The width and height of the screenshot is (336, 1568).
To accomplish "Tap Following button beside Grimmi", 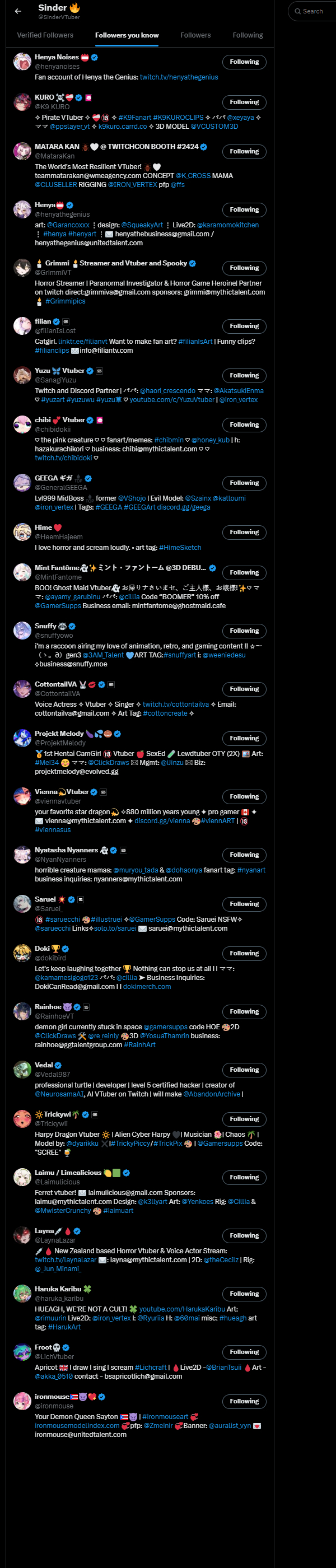I will (x=244, y=268).
